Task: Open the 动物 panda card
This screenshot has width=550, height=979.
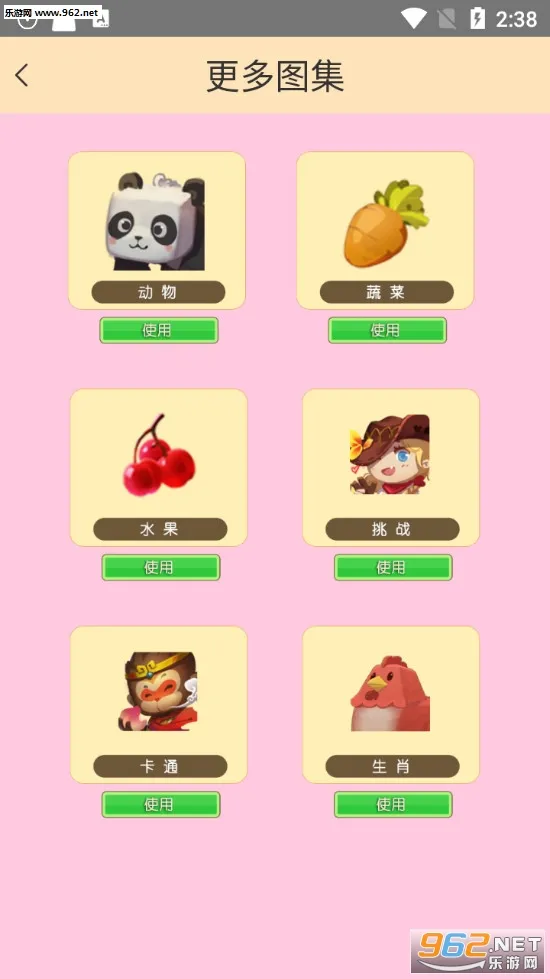Action: pos(157,230)
